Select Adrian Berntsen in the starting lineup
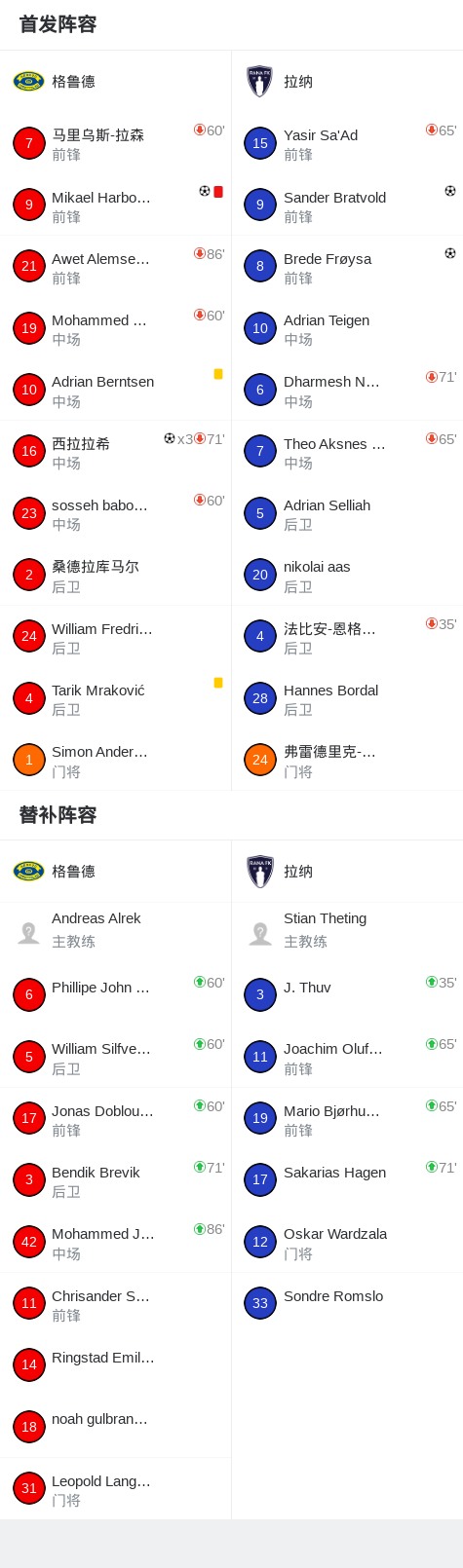 coord(115,390)
